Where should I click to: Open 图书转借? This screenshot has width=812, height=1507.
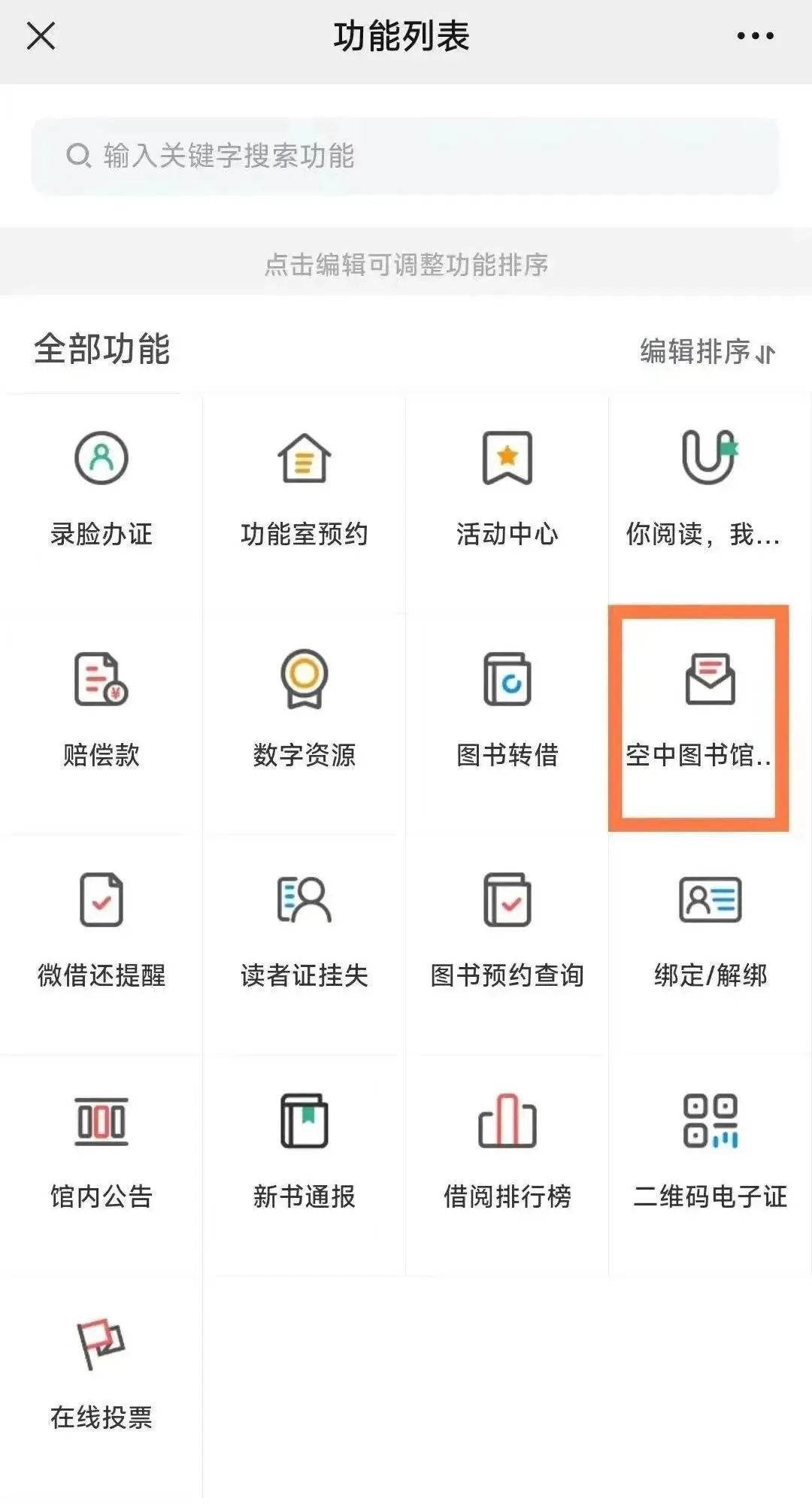(507, 711)
